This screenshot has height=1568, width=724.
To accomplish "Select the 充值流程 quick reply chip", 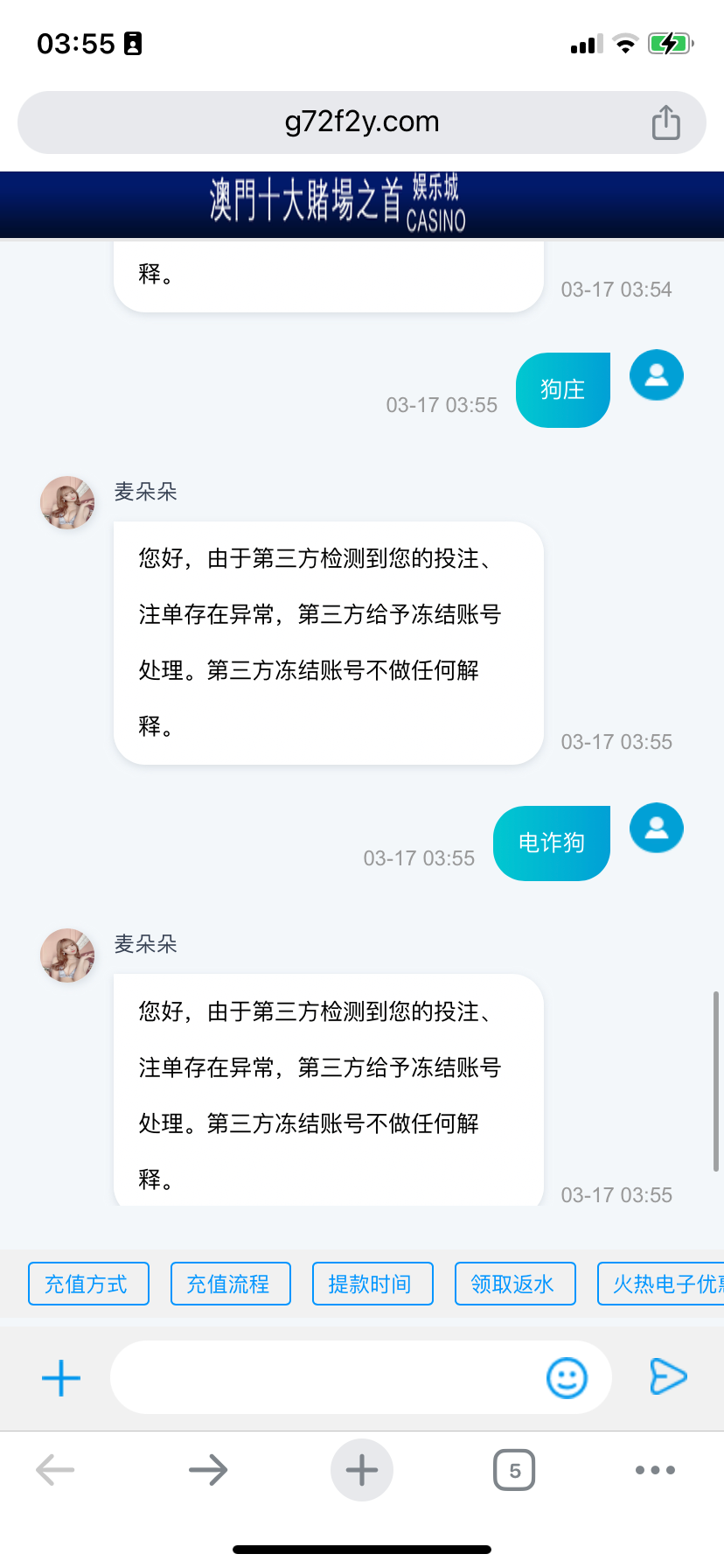I will [230, 1284].
